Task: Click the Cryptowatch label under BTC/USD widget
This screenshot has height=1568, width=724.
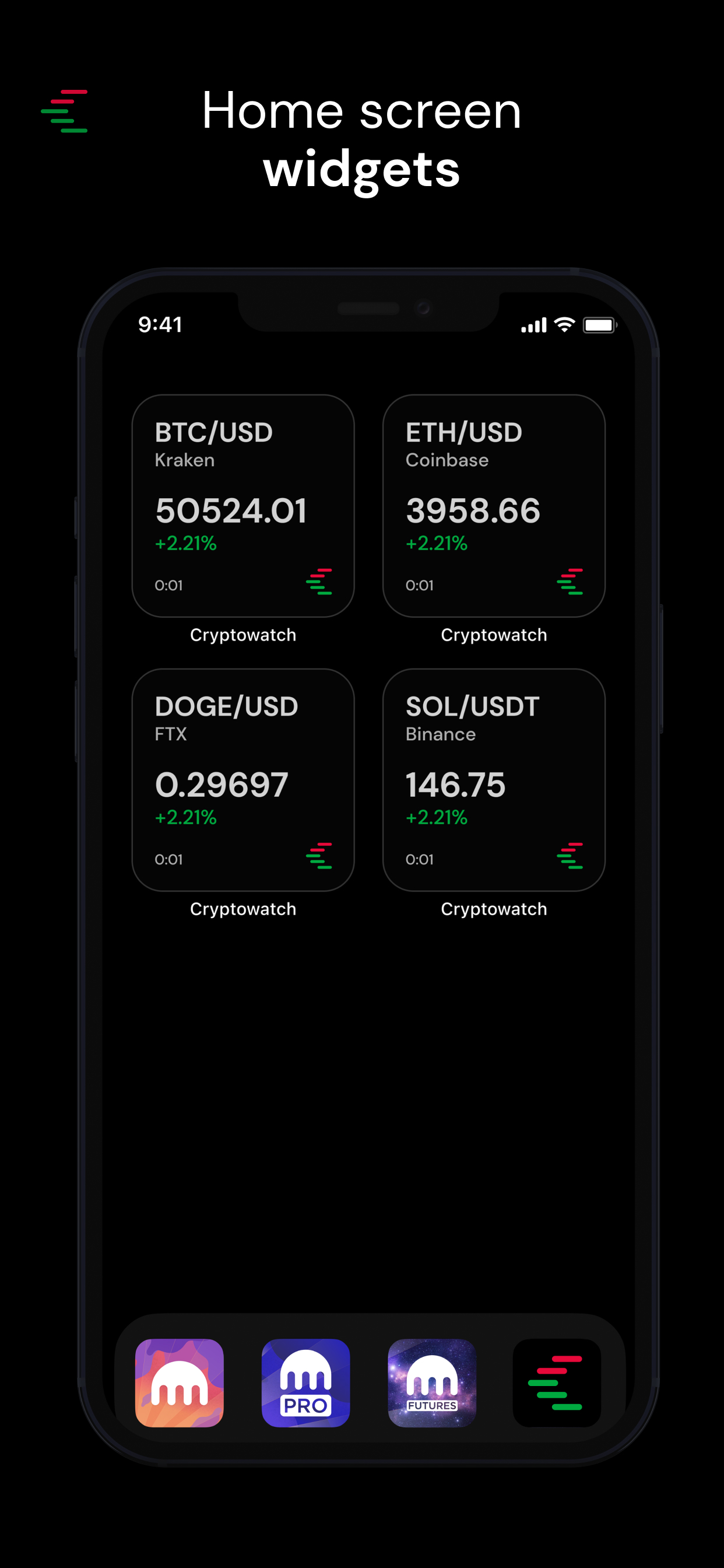Action: (242, 634)
